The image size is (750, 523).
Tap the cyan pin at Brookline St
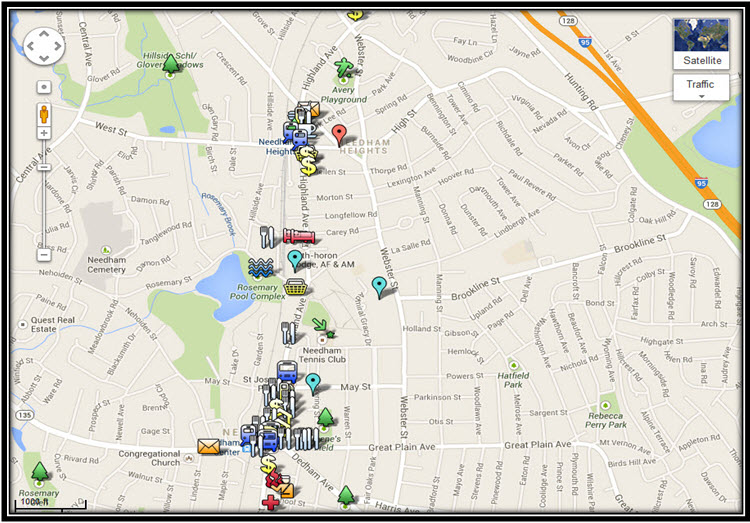[x=379, y=287]
